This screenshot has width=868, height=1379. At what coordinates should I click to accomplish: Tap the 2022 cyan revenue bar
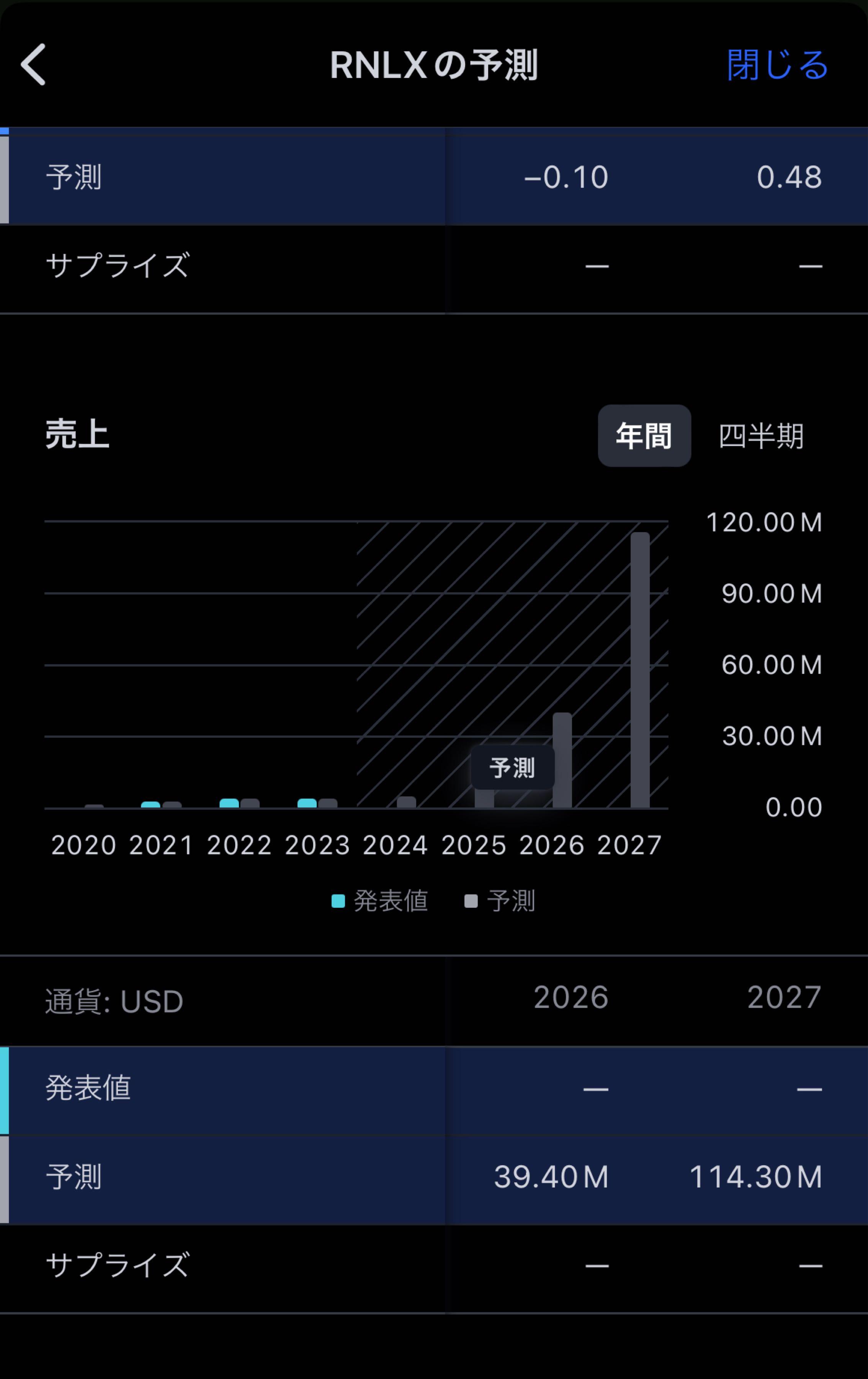[x=229, y=803]
